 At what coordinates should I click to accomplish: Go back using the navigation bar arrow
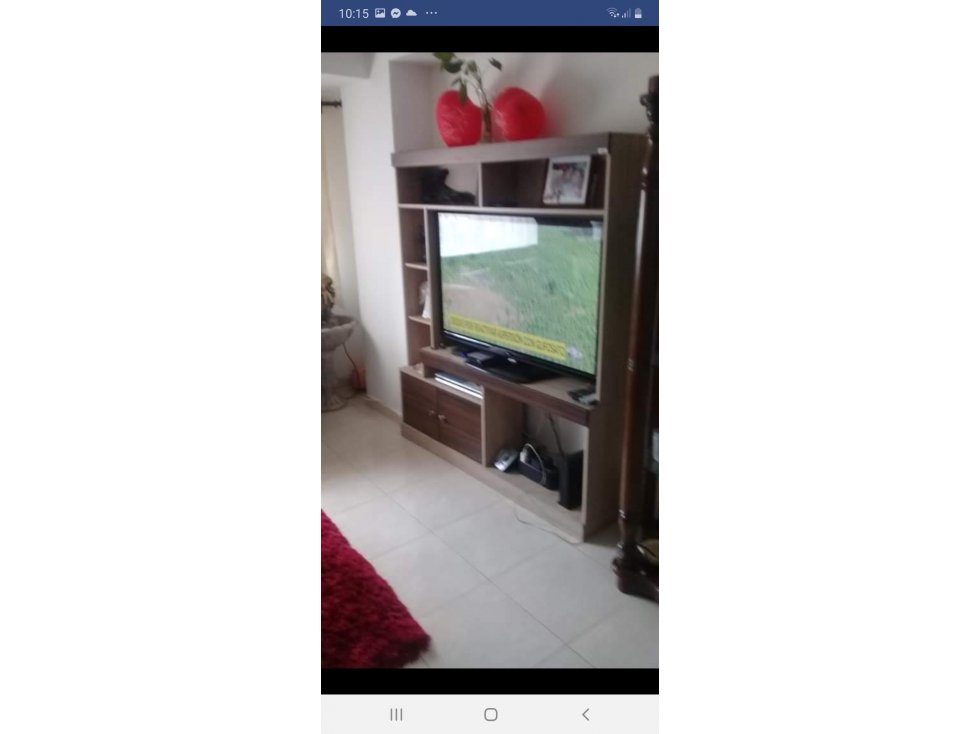585,714
